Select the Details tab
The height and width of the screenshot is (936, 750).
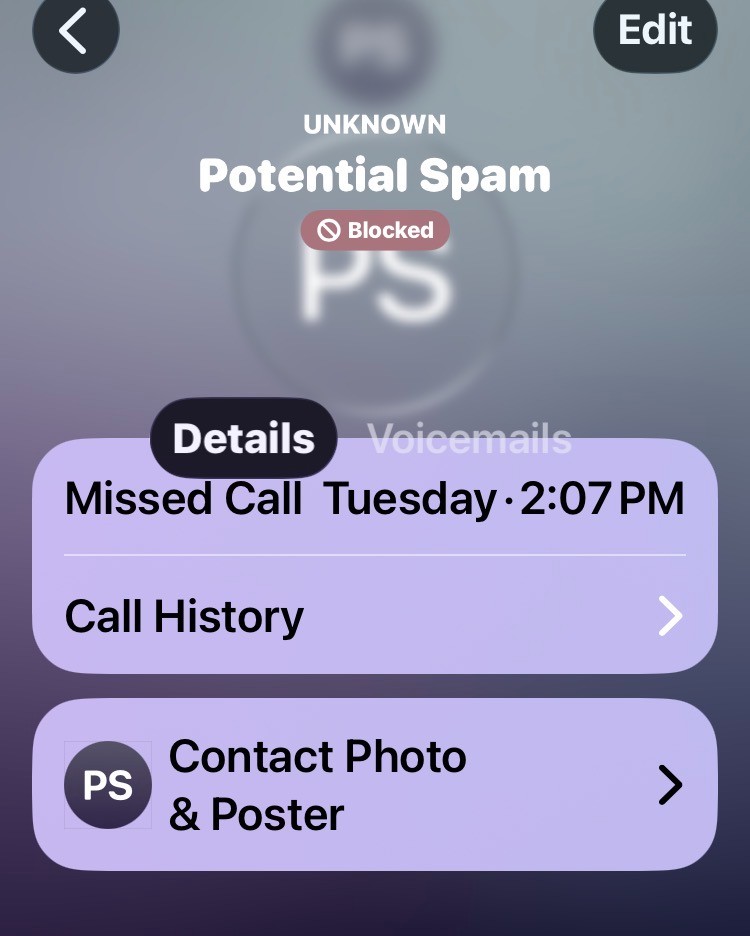[243, 439]
